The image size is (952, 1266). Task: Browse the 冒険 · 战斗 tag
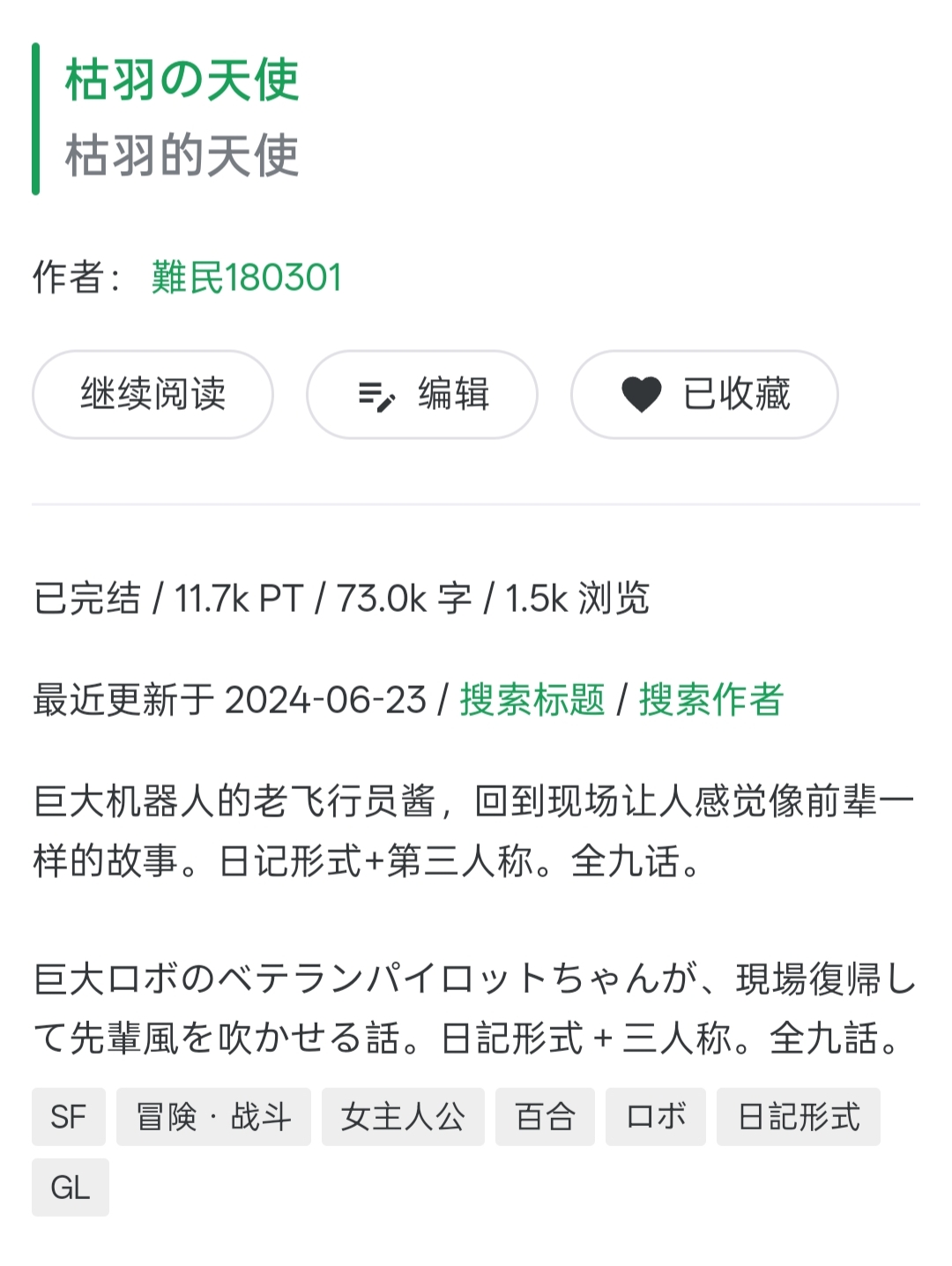coord(213,1117)
